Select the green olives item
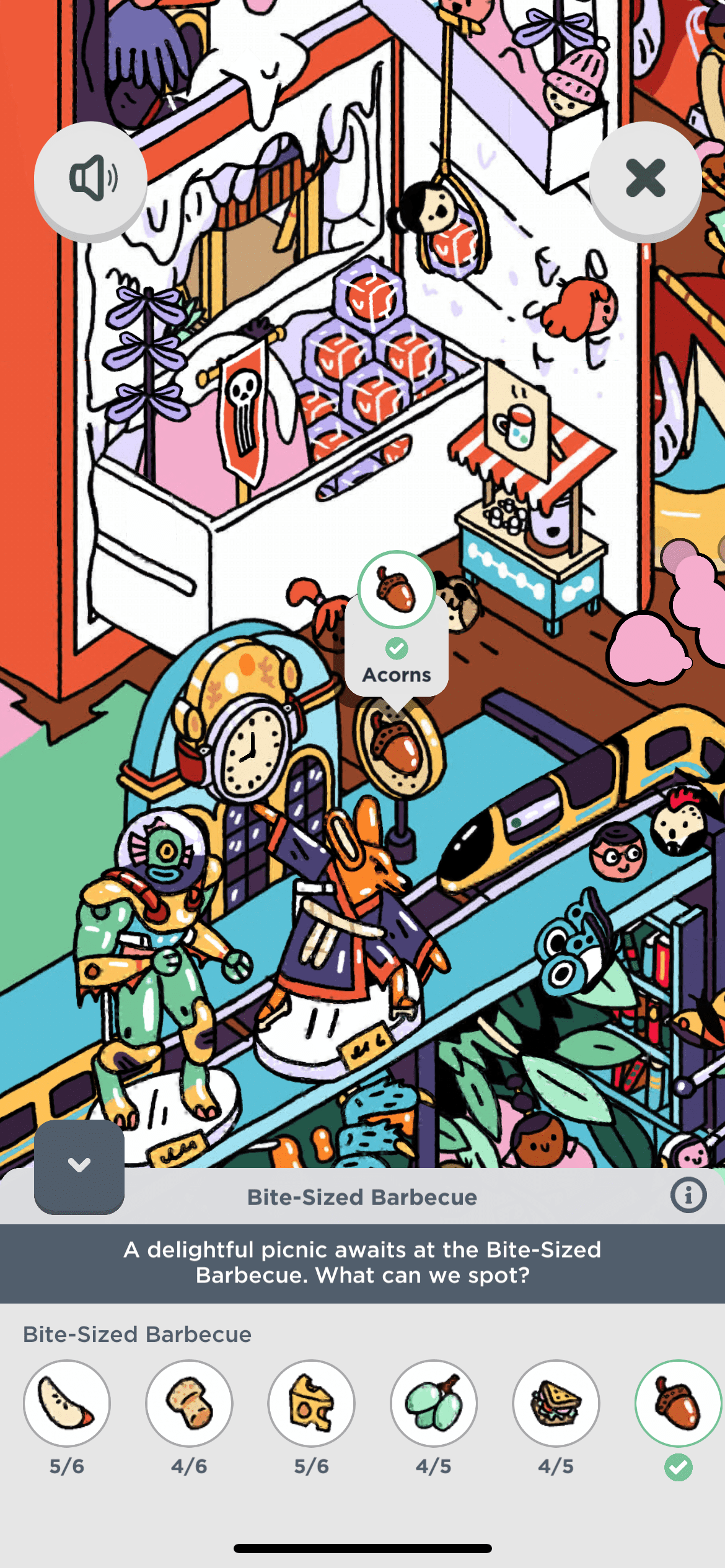Image resolution: width=725 pixels, height=1568 pixels. point(434,1403)
